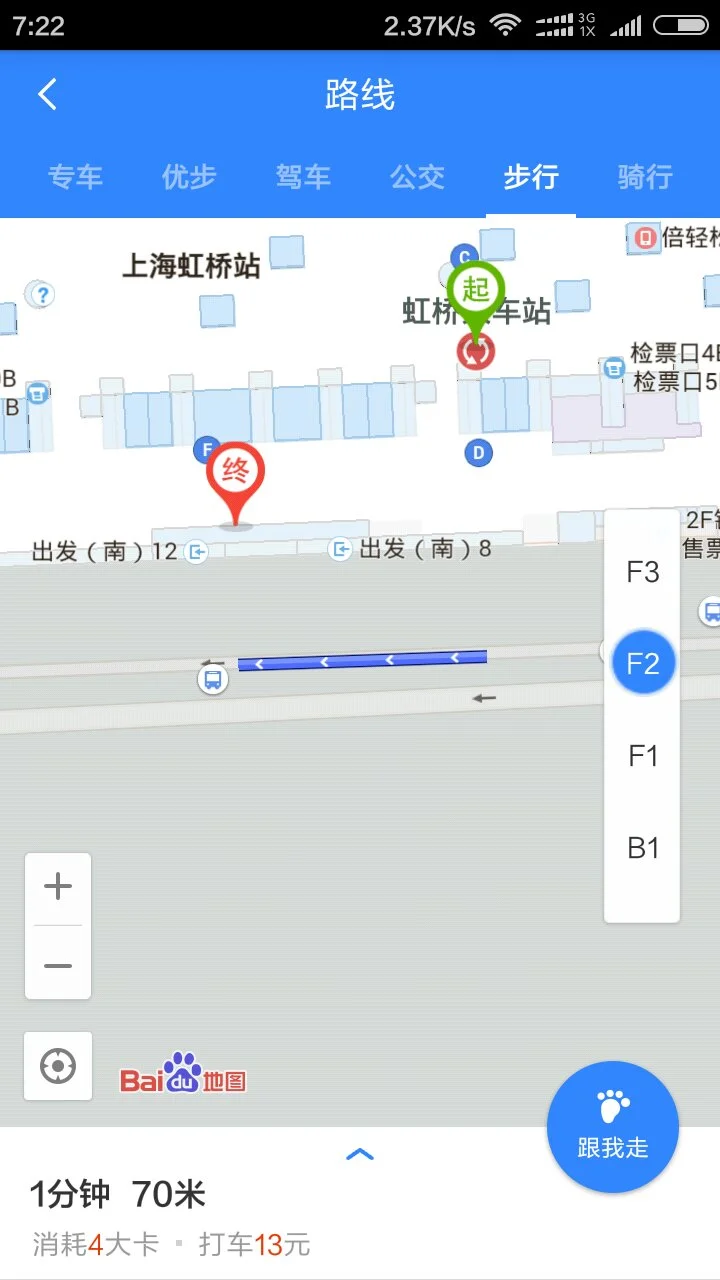The width and height of the screenshot is (720, 1280).
Task: Select the current location icon on map
Action: click(57, 1065)
